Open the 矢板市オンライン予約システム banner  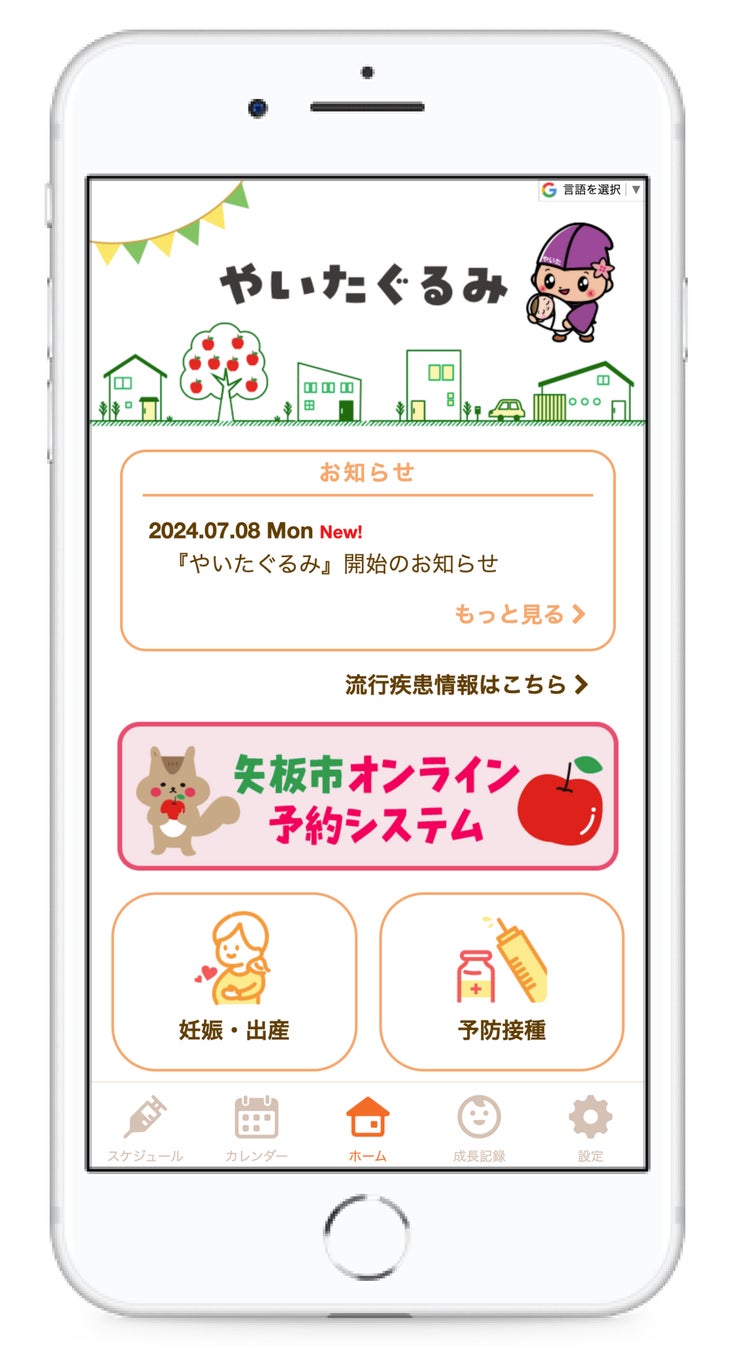pos(367,796)
